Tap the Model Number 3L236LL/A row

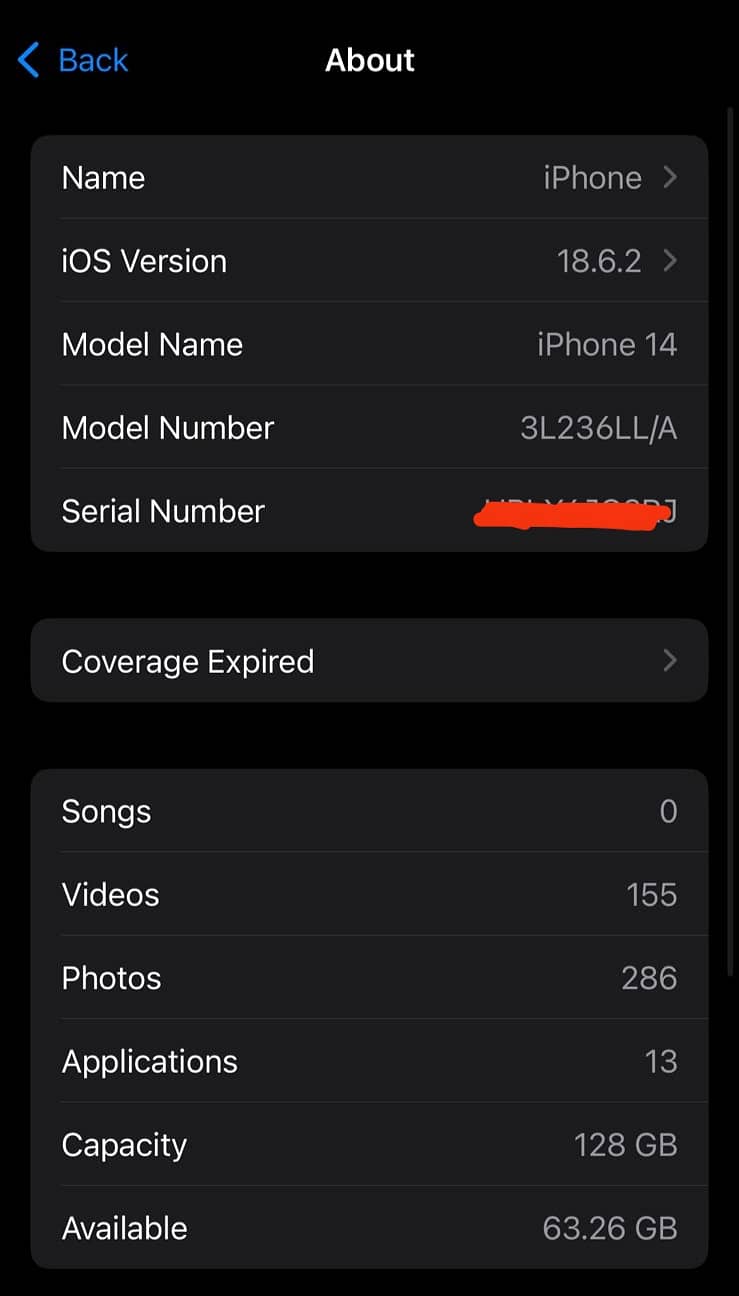370,427
